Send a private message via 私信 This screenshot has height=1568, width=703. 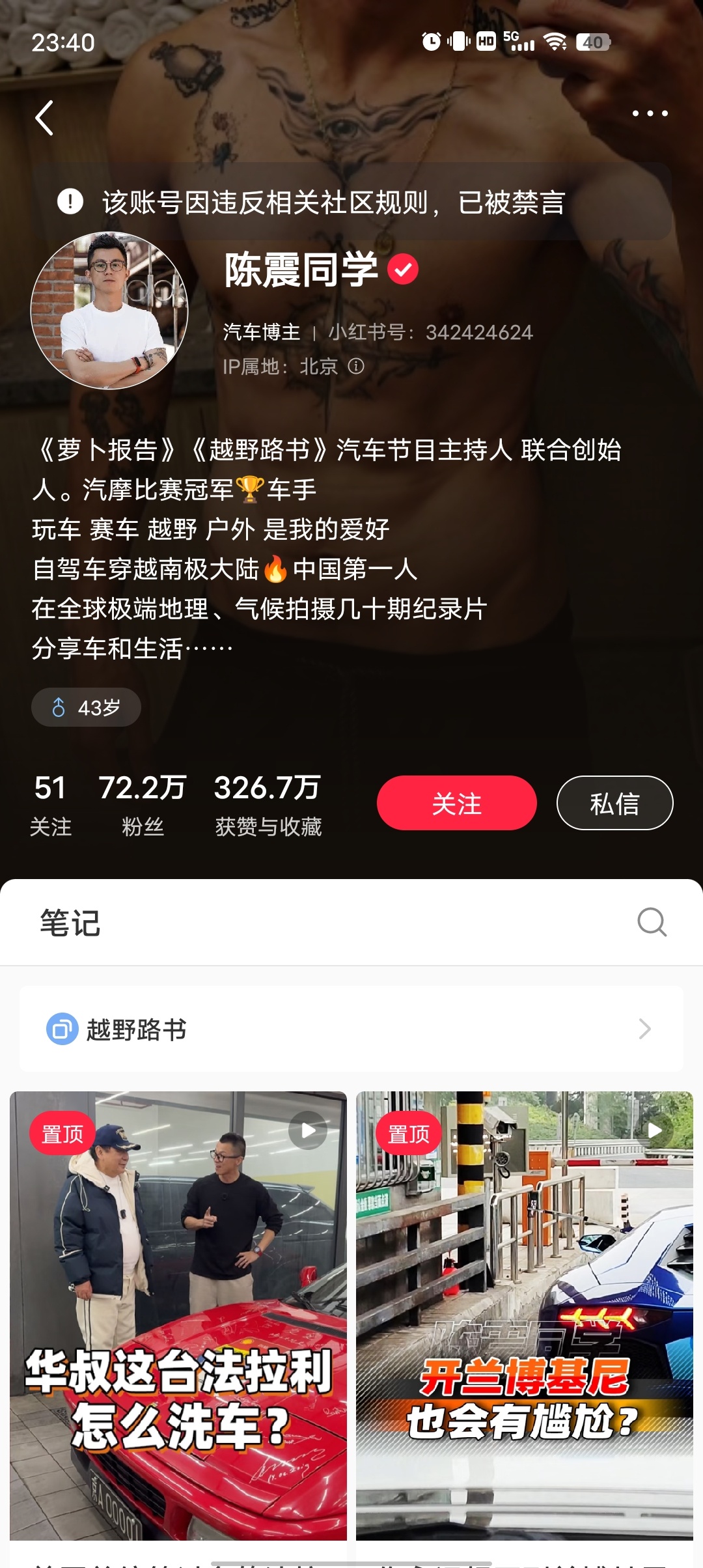tap(614, 803)
